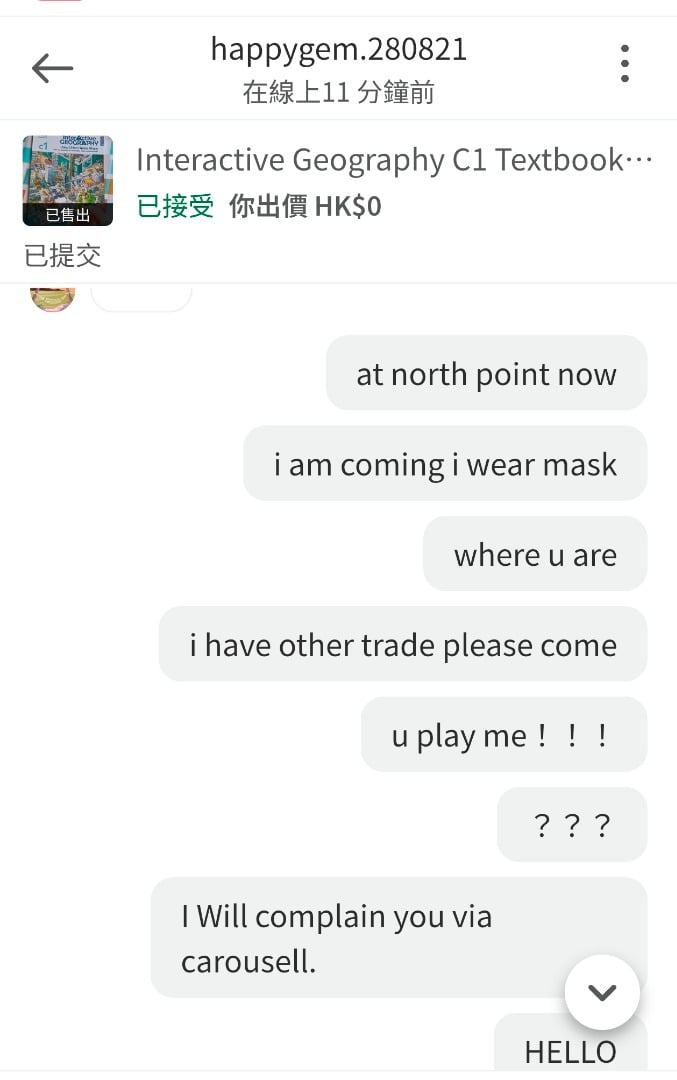Open the happygem.280821 profile from header

coord(339,50)
